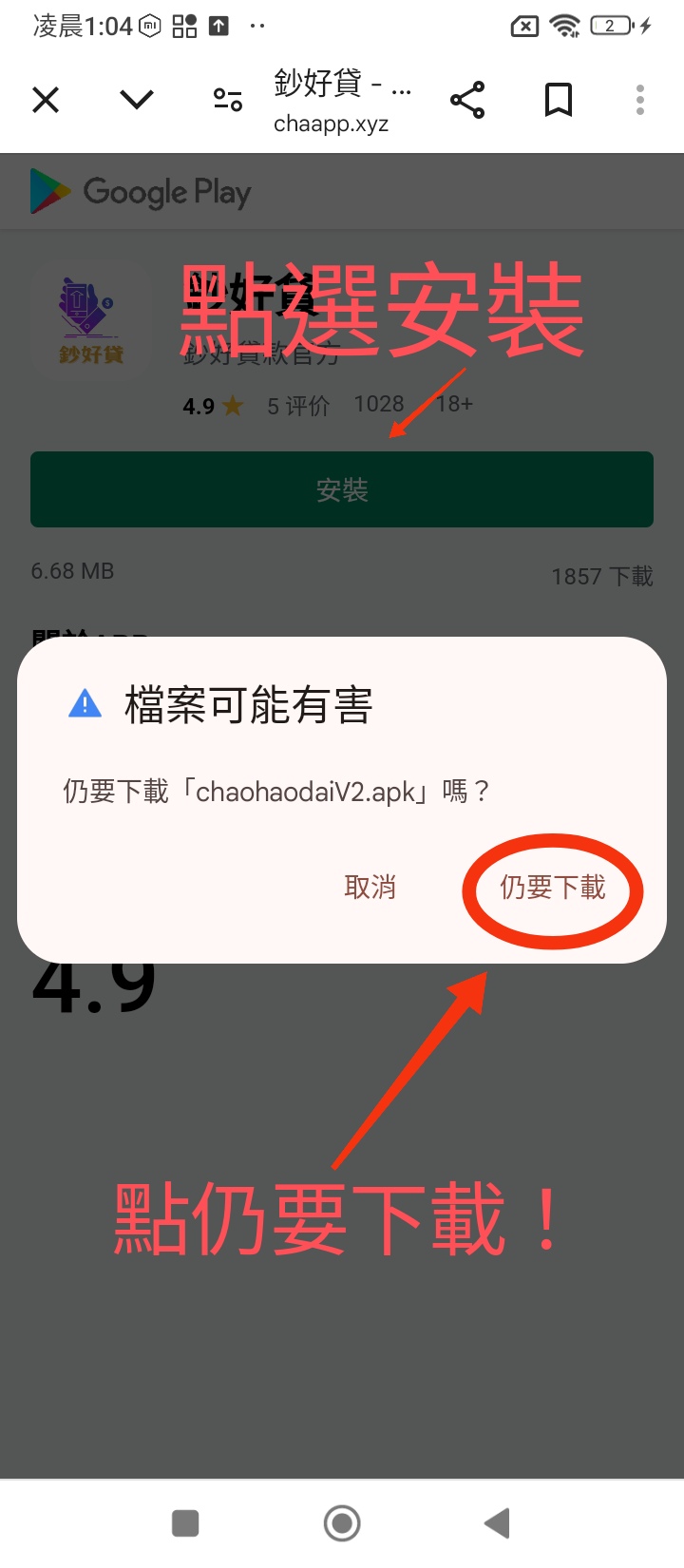Open site settings icon beside the URL
The width and height of the screenshot is (684, 1568).
228,100
